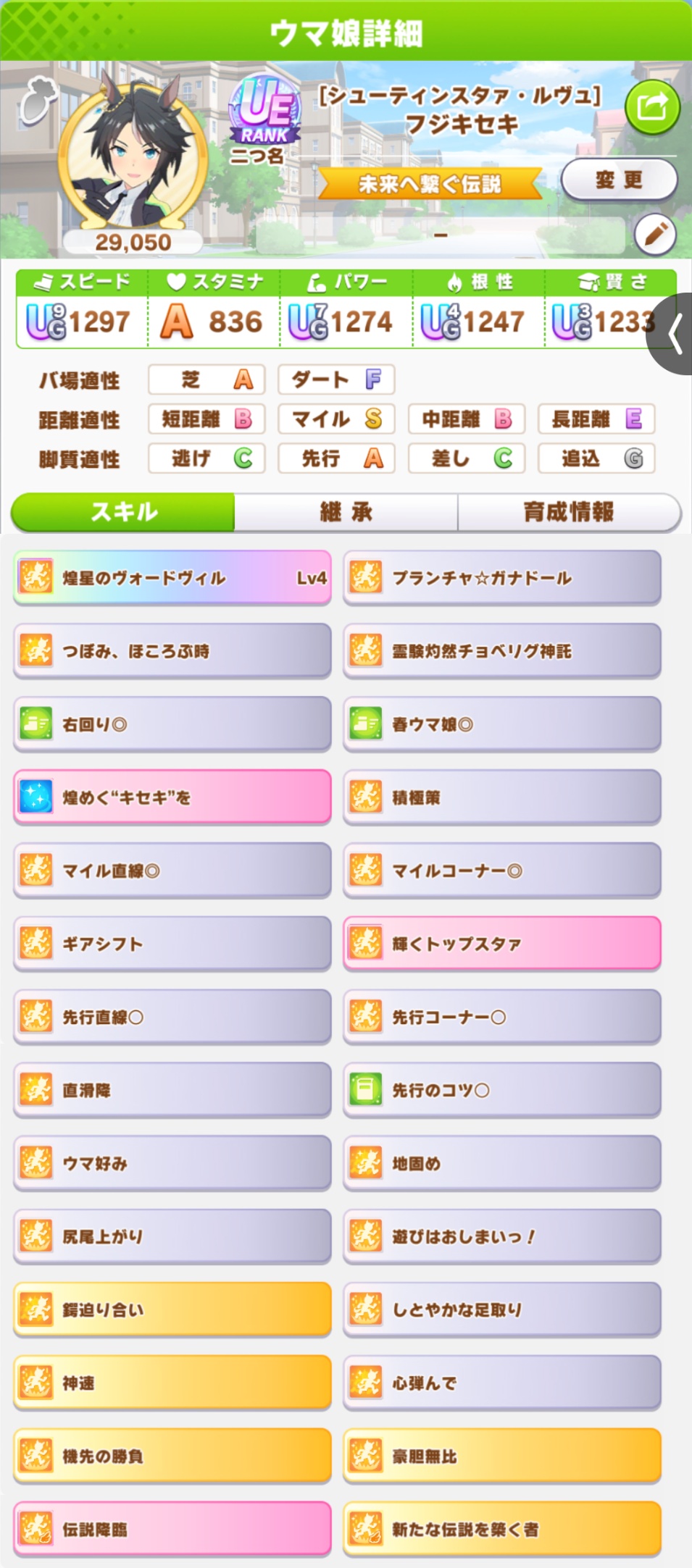Tap the 変更 button
Image resolution: width=692 pixels, height=1568 pixels.
(619, 180)
